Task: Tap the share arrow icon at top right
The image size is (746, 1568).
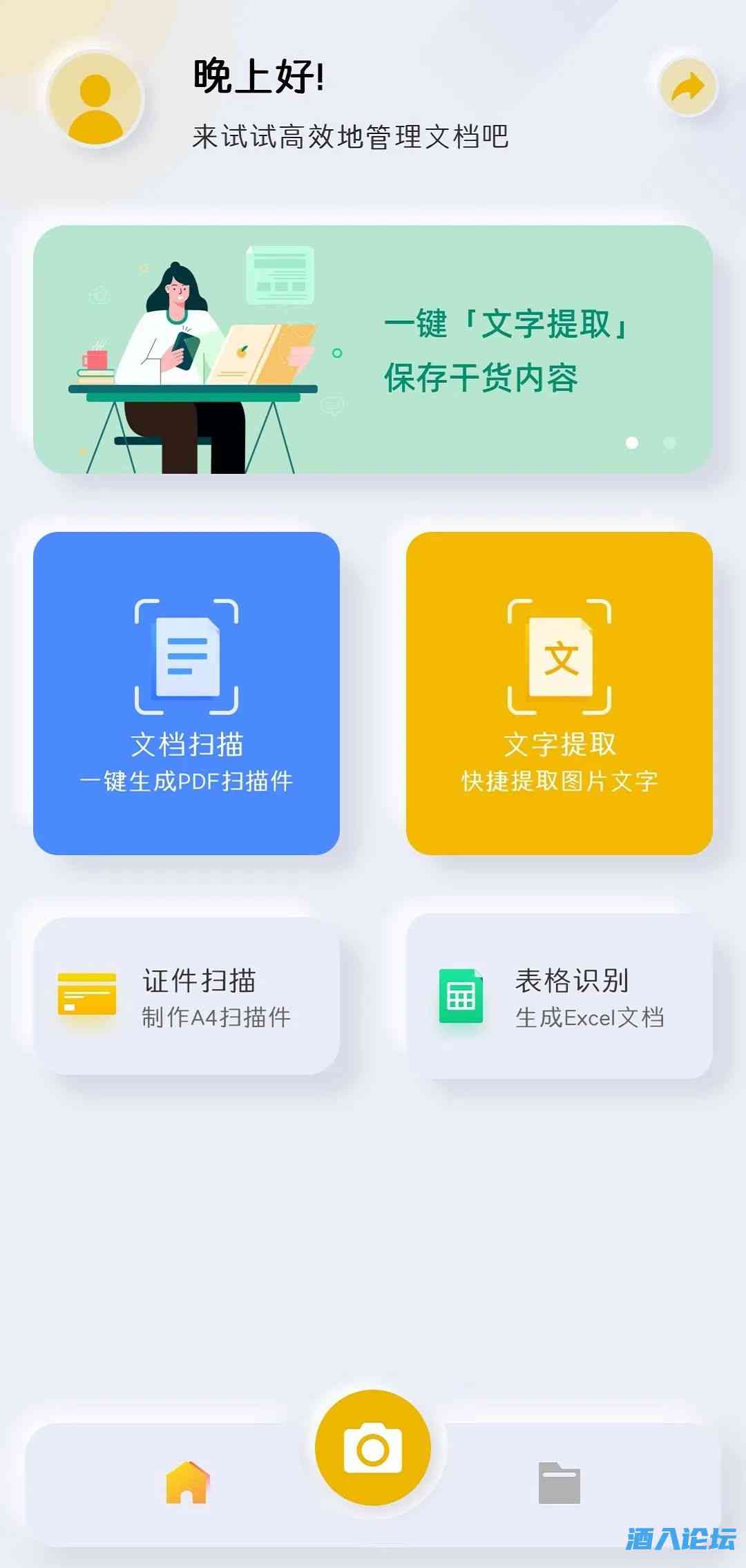Action: coord(687,85)
